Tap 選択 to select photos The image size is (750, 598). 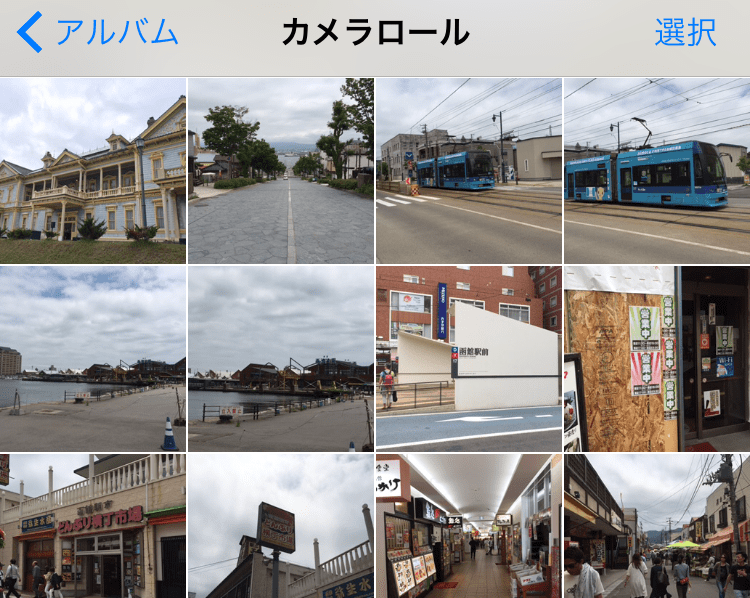coord(685,32)
